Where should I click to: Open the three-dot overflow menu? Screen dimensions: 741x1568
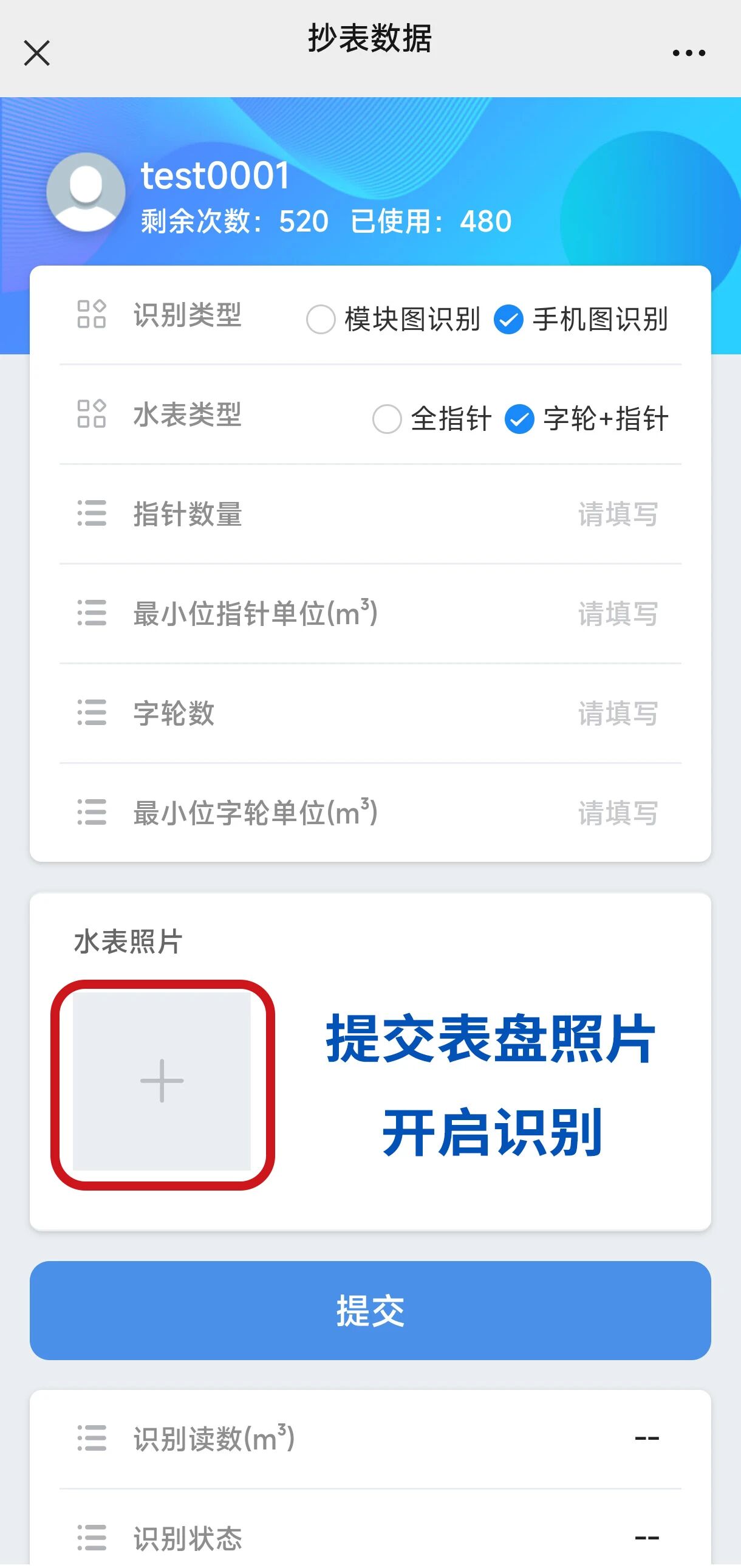(689, 53)
